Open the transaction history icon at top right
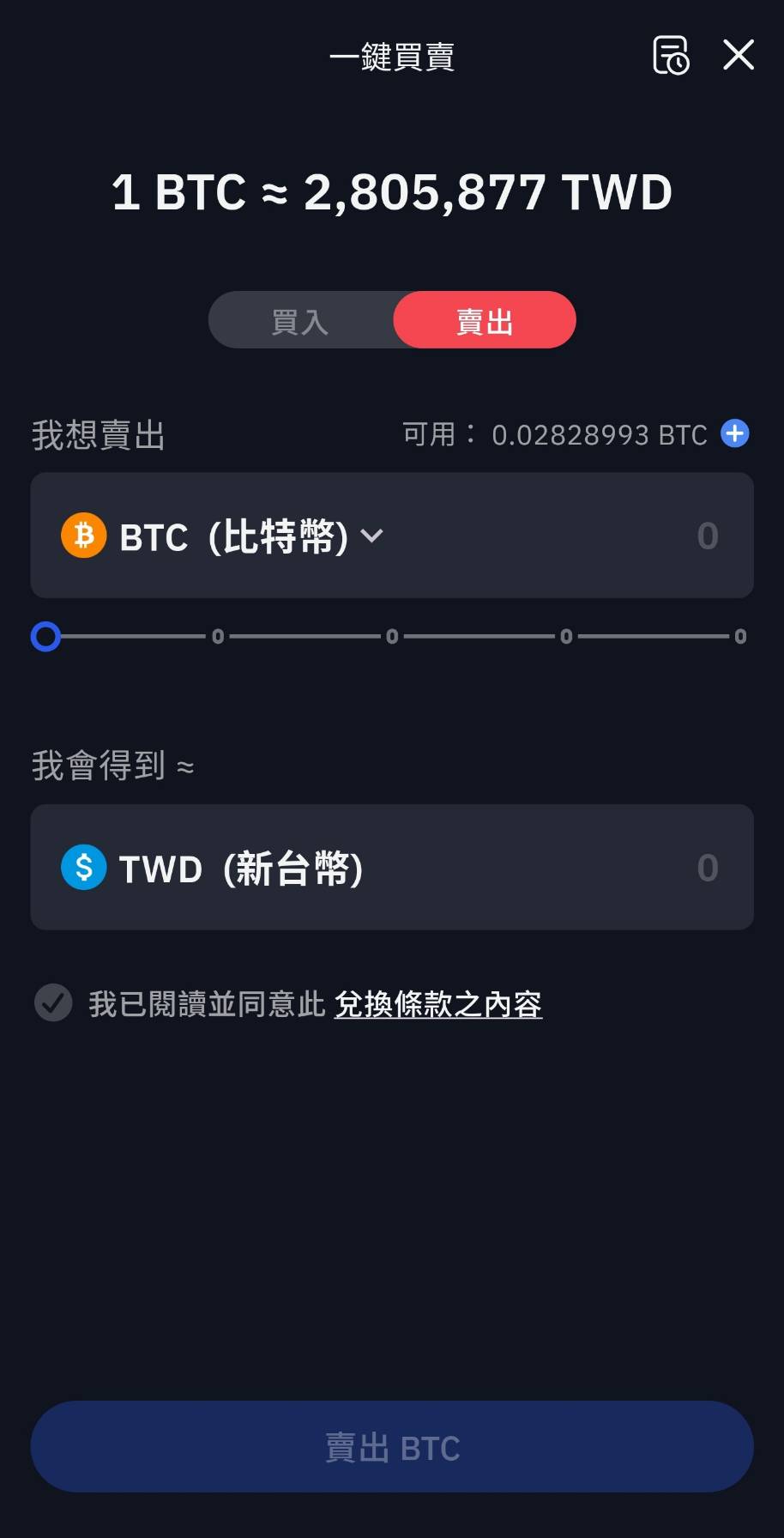This screenshot has height=1538, width=784. click(x=672, y=54)
